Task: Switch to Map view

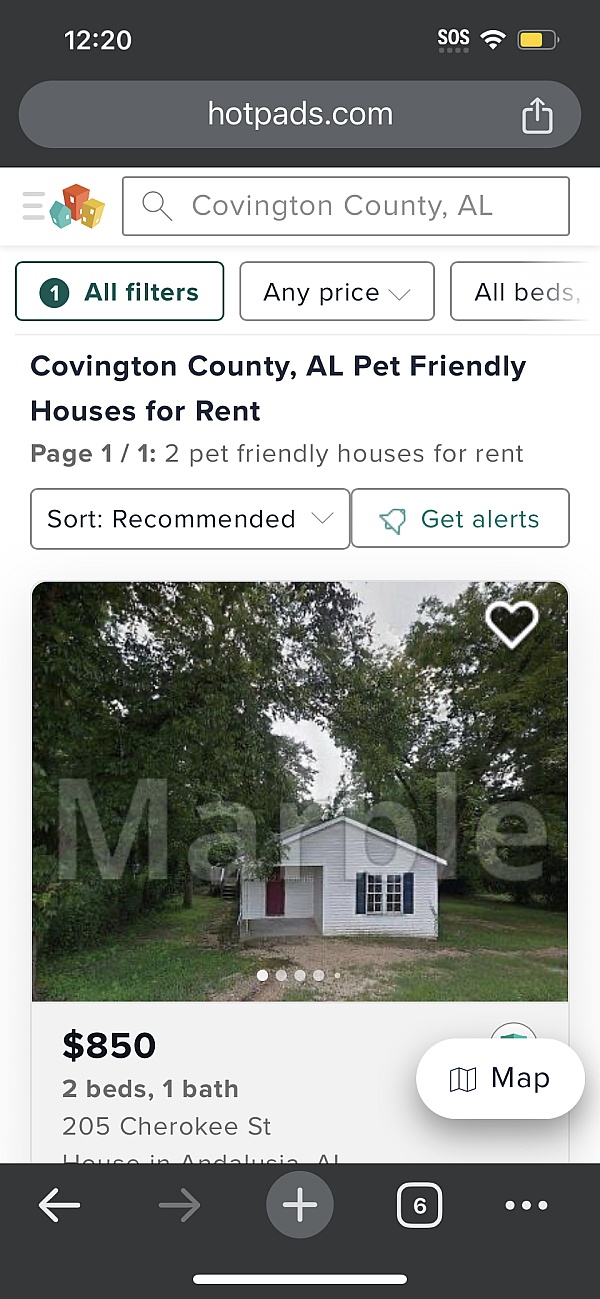Action: pos(500,1078)
